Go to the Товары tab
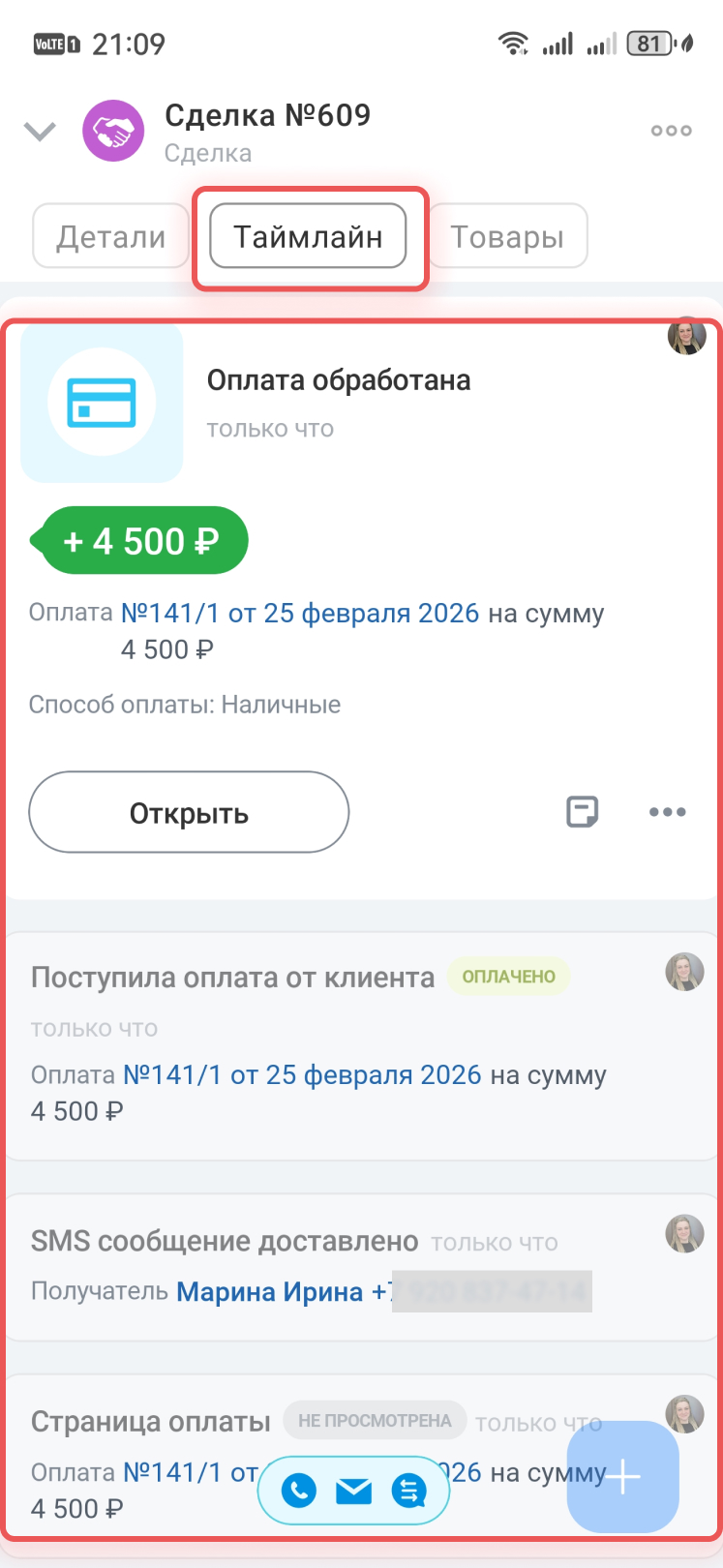 point(507,236)
